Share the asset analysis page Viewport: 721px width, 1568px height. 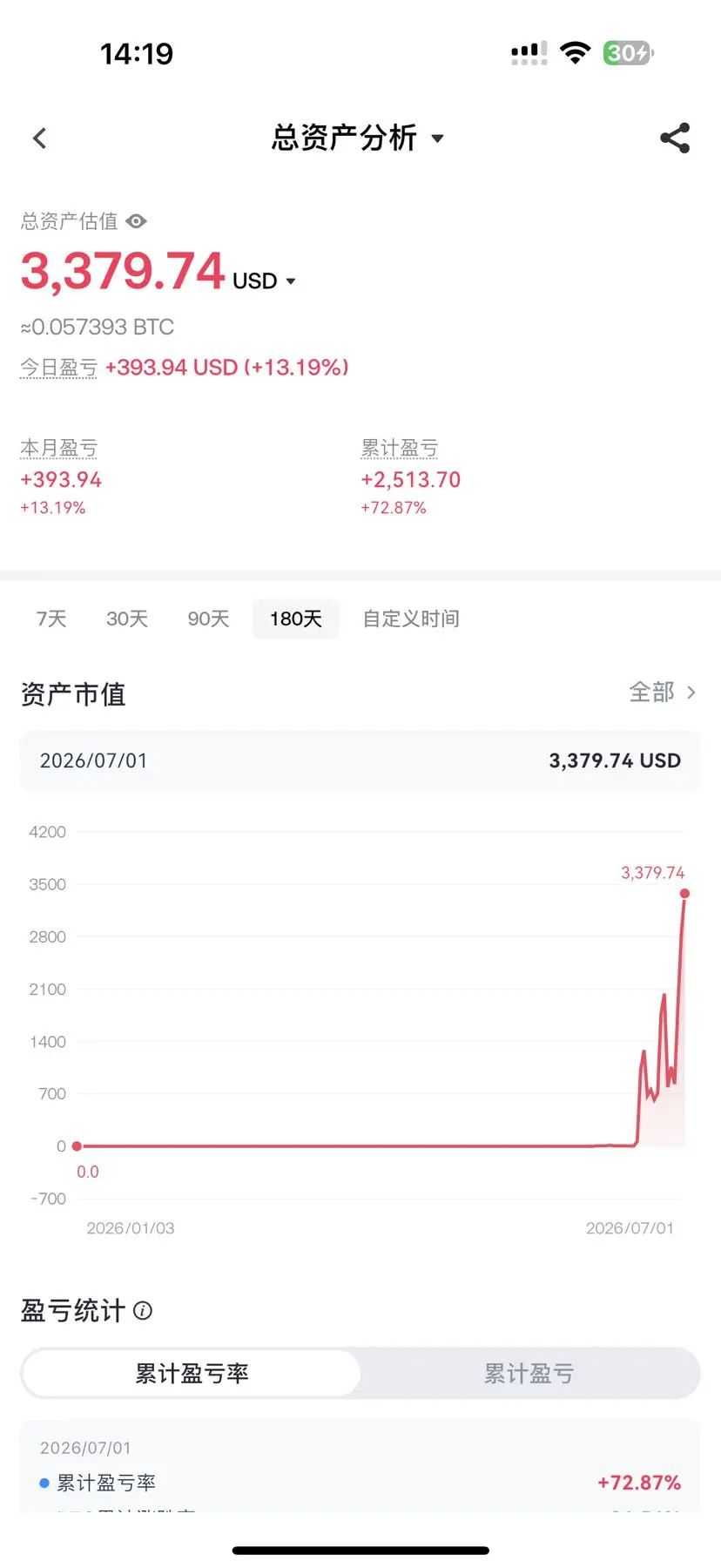(x=675, y=138)
